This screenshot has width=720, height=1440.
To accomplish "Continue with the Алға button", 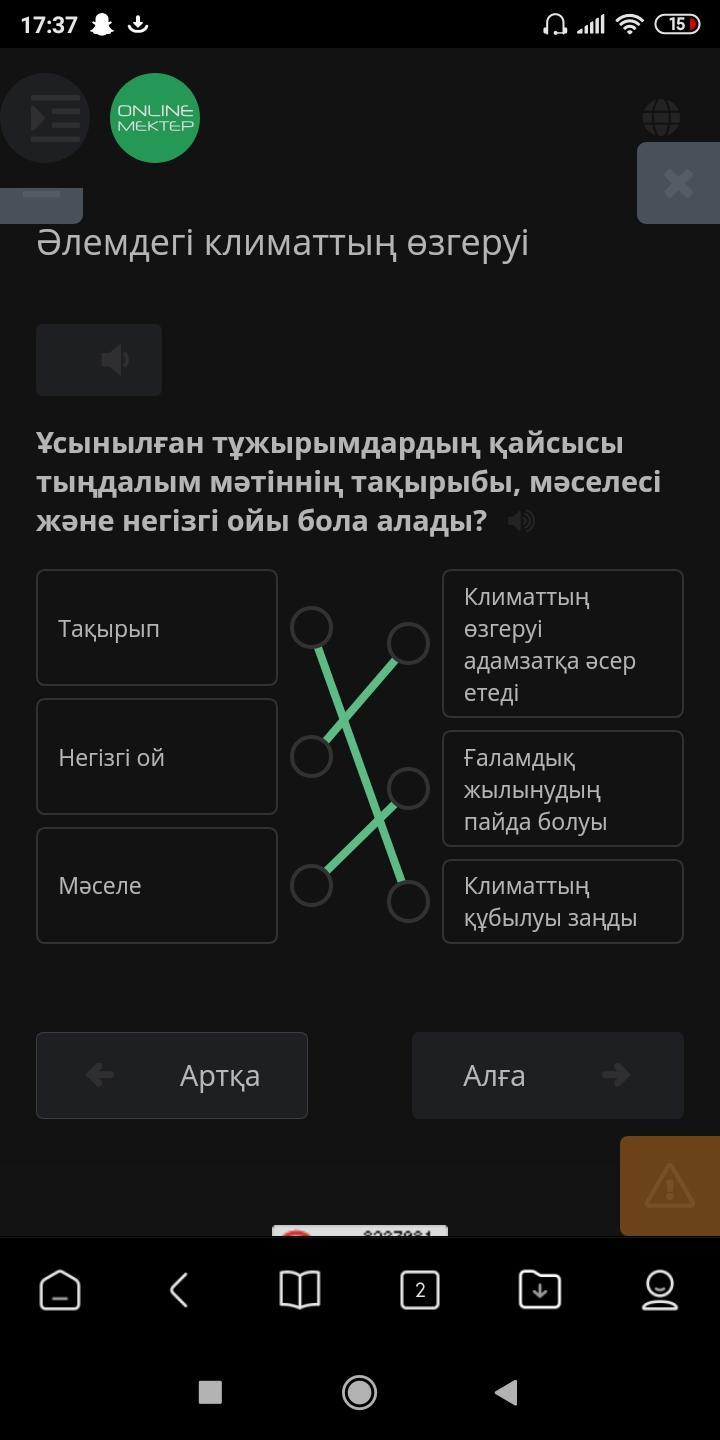I will tap(548, 1076).
